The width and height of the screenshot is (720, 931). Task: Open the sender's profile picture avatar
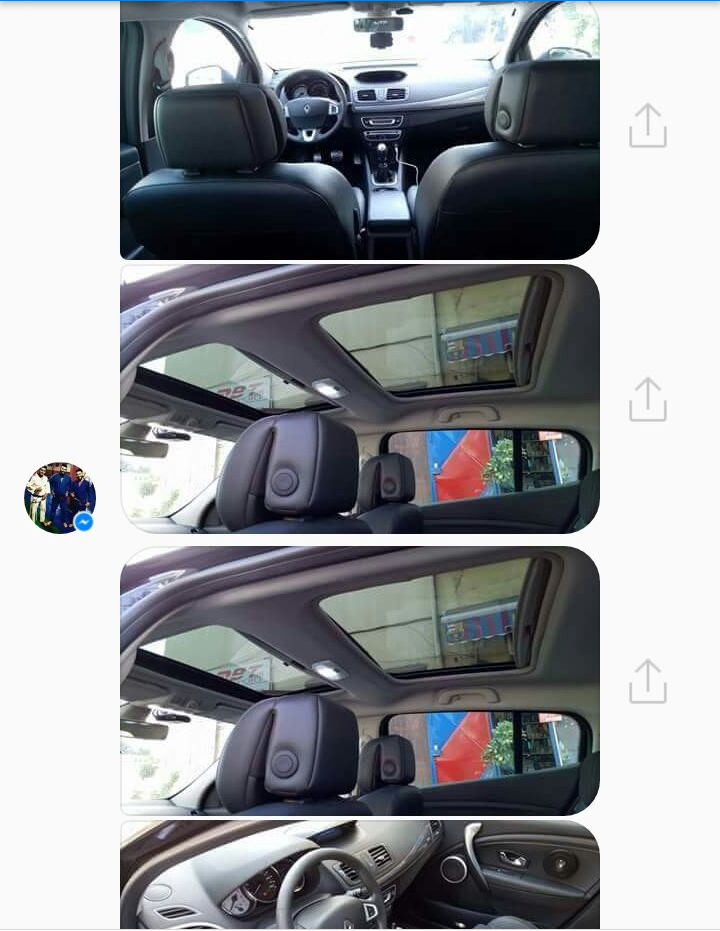coord(59,497)
